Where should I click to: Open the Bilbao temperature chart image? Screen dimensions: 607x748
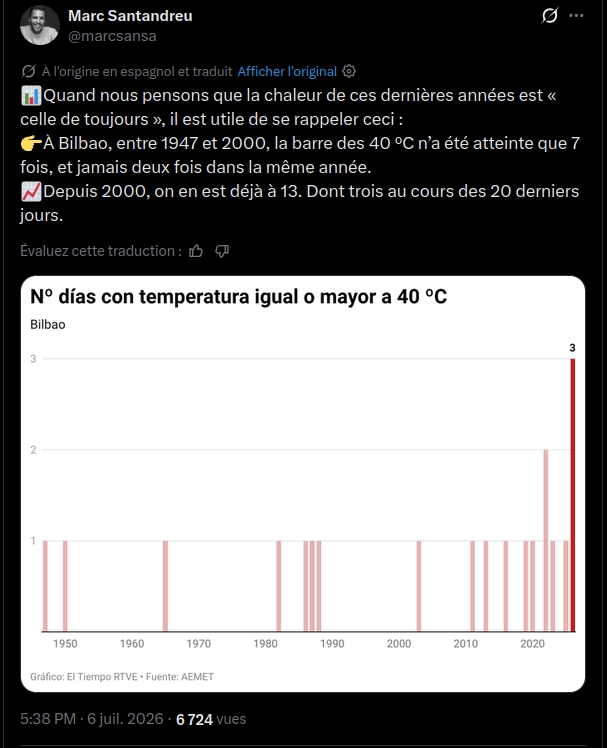303,484
